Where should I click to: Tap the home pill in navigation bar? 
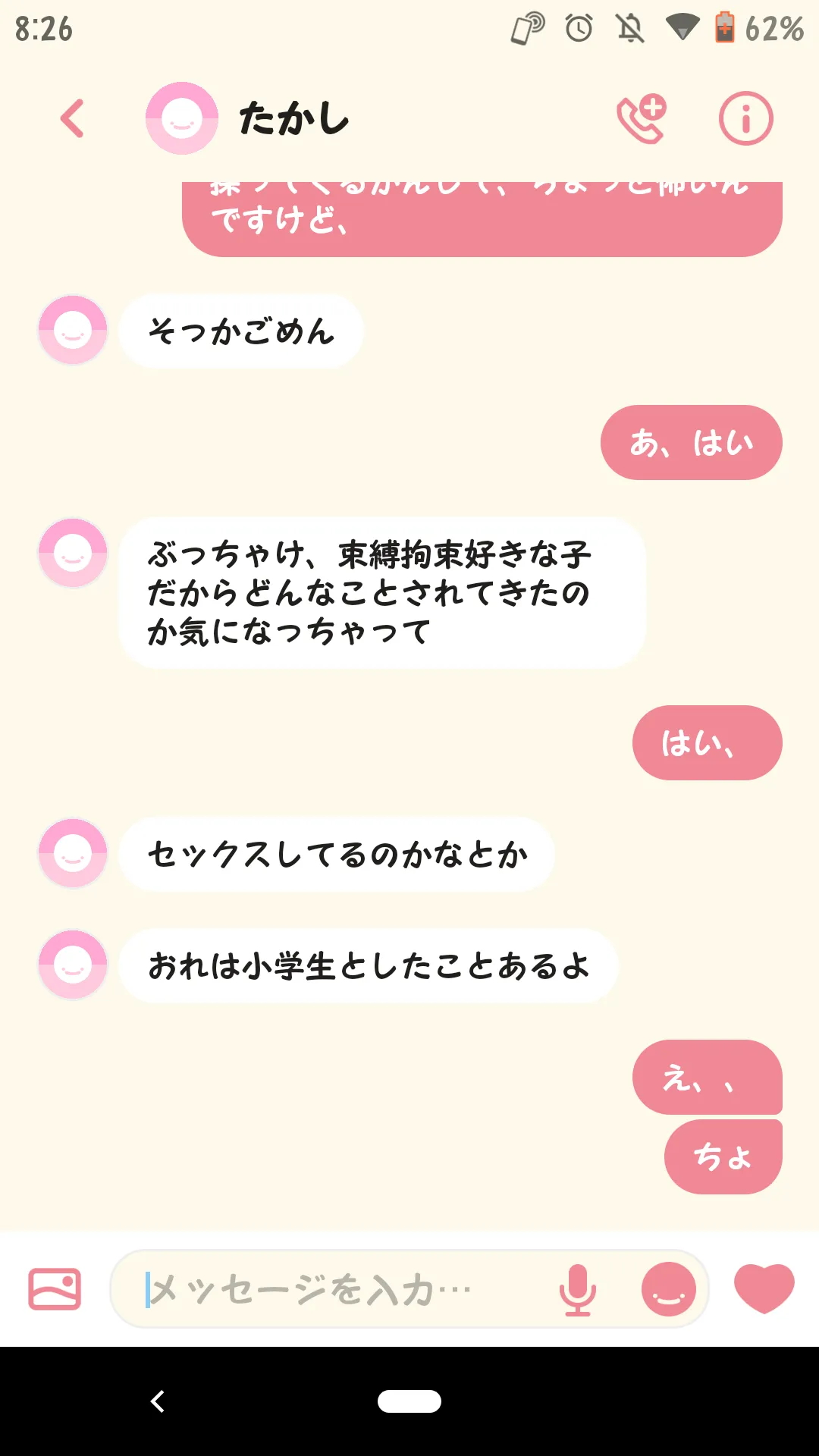pyautogui.click(x=409, y=1401)
